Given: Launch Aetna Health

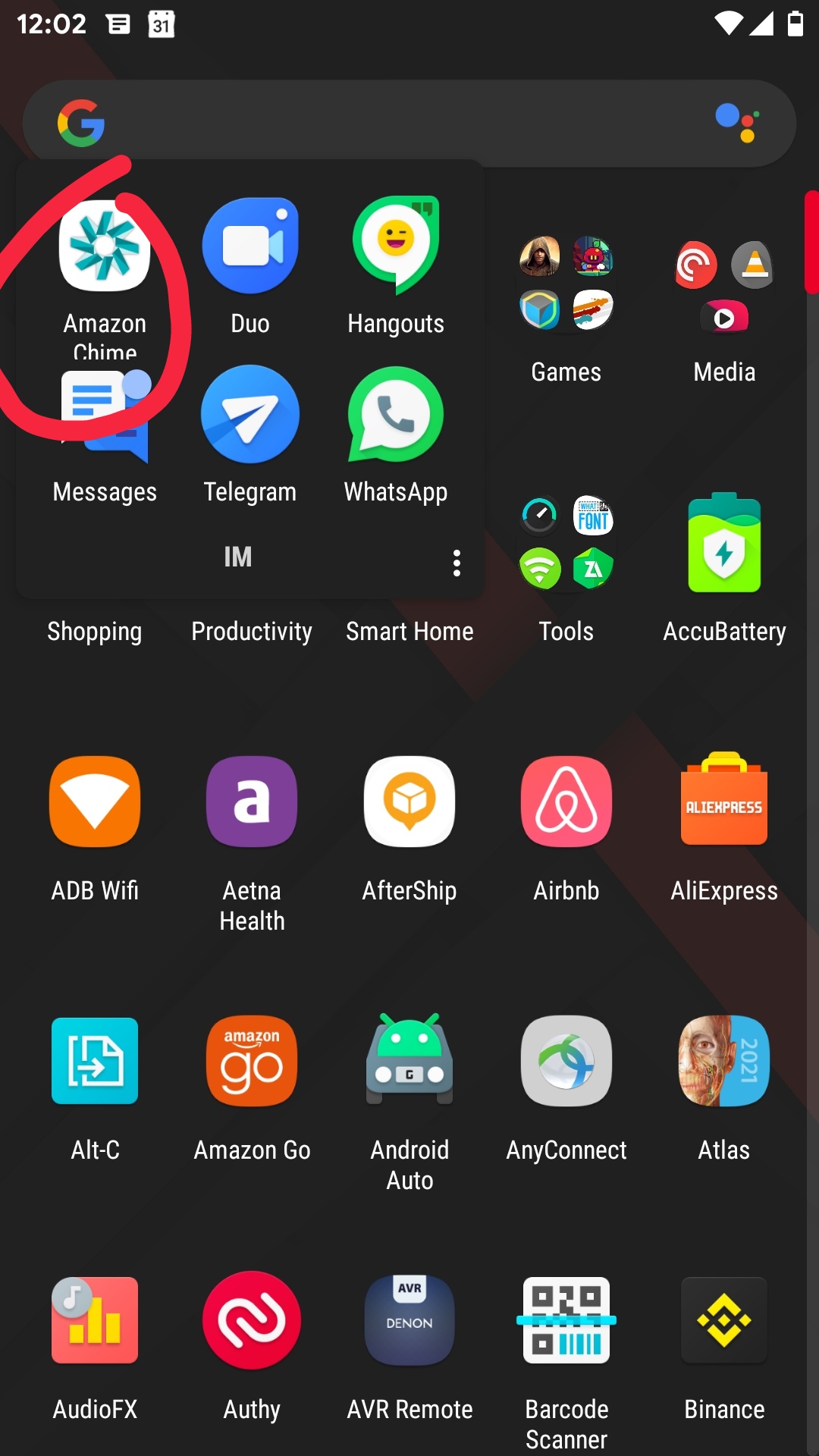Looking at the screenshot, I should pos(252,801).
